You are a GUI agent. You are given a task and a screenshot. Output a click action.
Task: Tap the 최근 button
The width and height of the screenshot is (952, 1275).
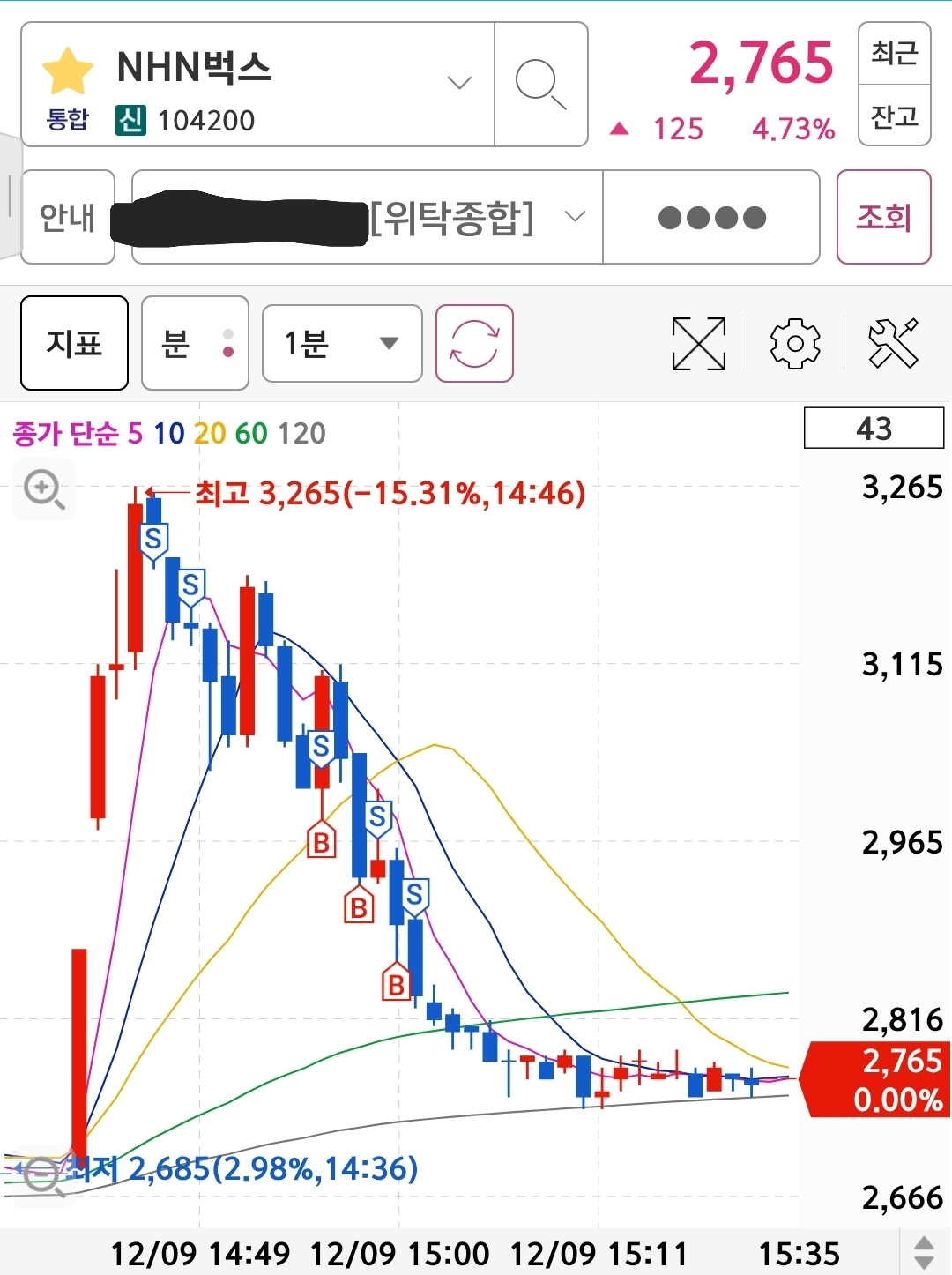(x=894, y=54)
